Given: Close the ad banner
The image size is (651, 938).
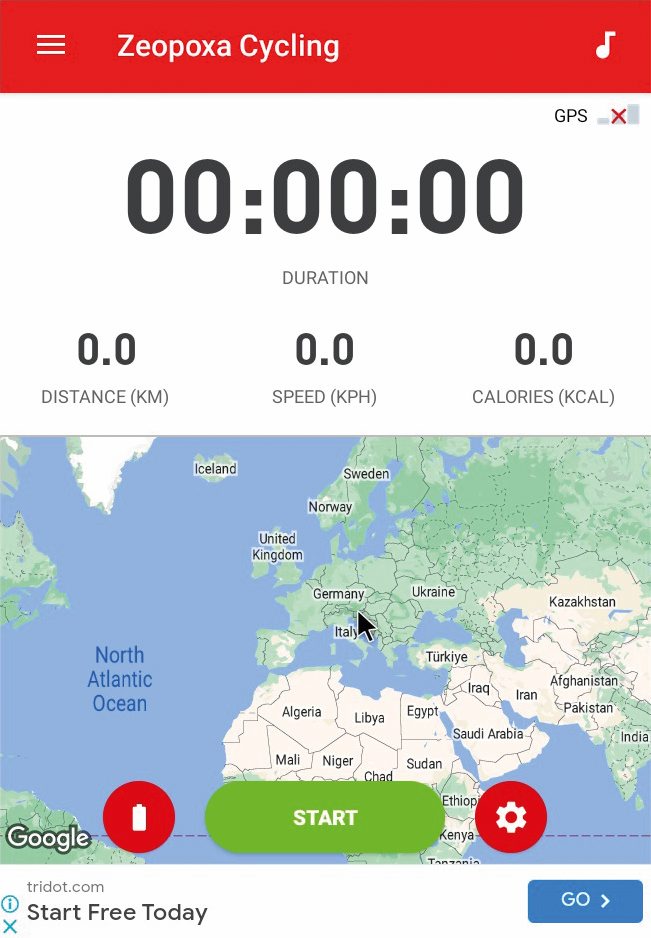Looking at the screenshot, I should (10, 926).
